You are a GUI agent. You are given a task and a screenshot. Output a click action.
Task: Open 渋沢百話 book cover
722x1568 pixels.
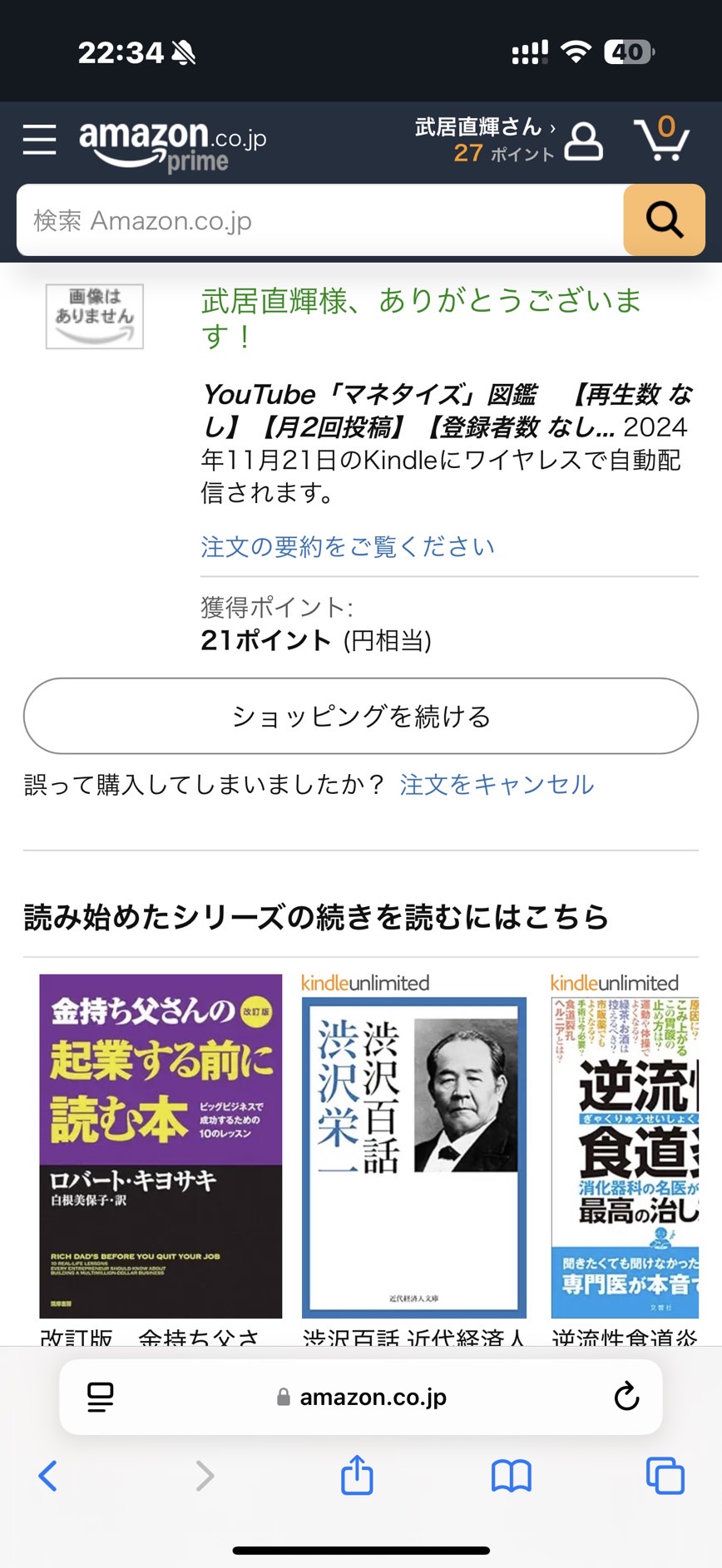pos(414,1157)
